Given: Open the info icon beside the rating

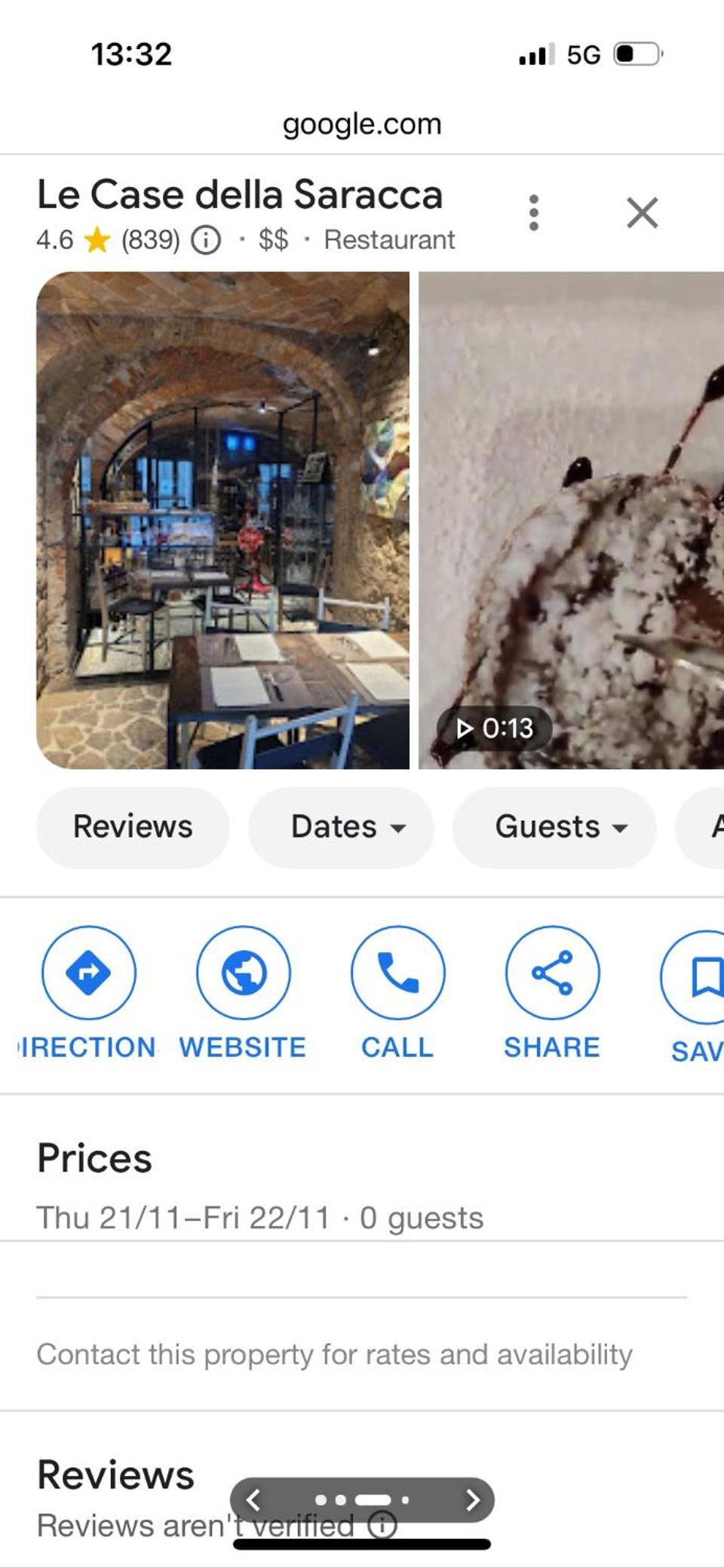Looking at the screenshot, I should 206,240.
